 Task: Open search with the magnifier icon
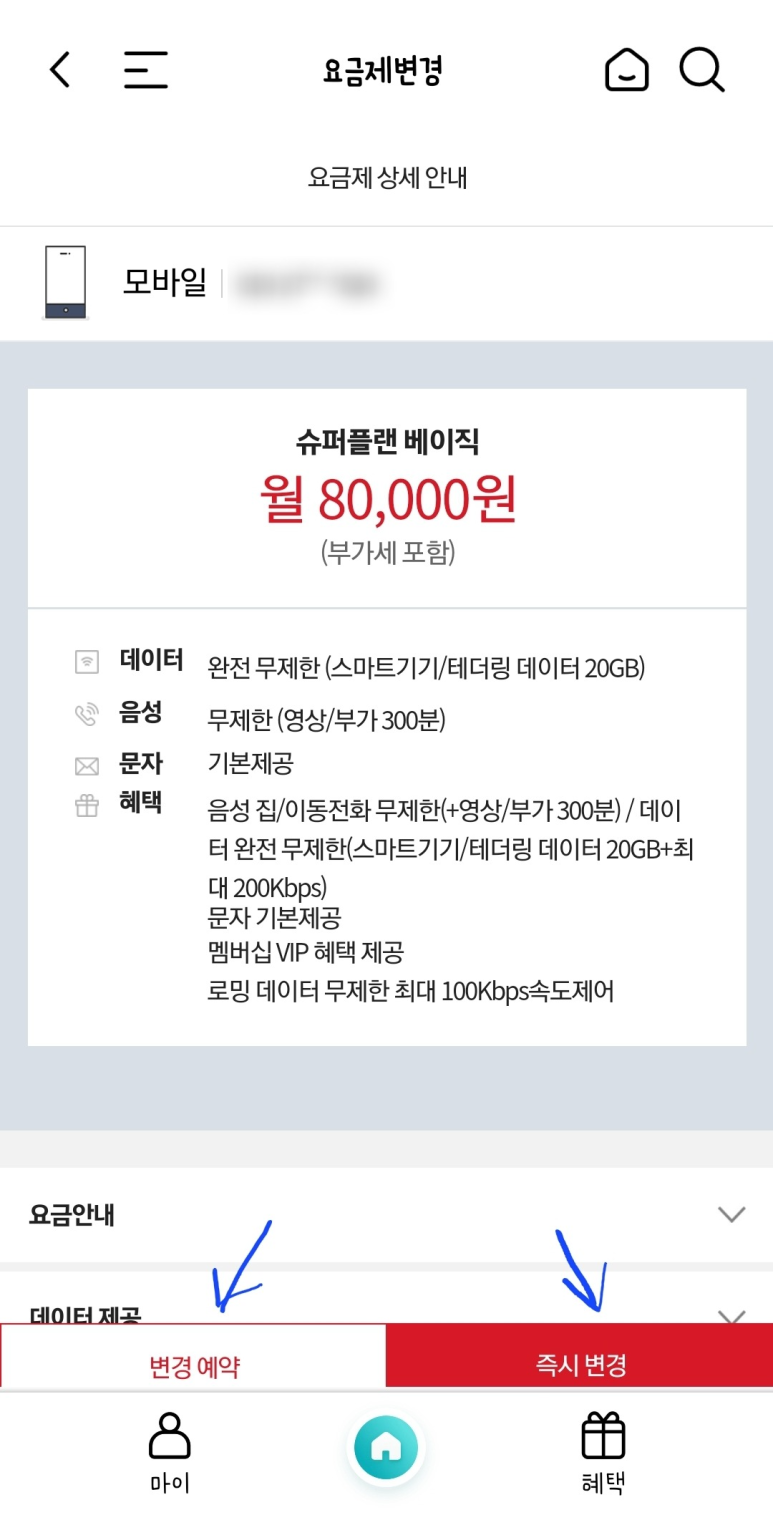click(x=701, y=68)
